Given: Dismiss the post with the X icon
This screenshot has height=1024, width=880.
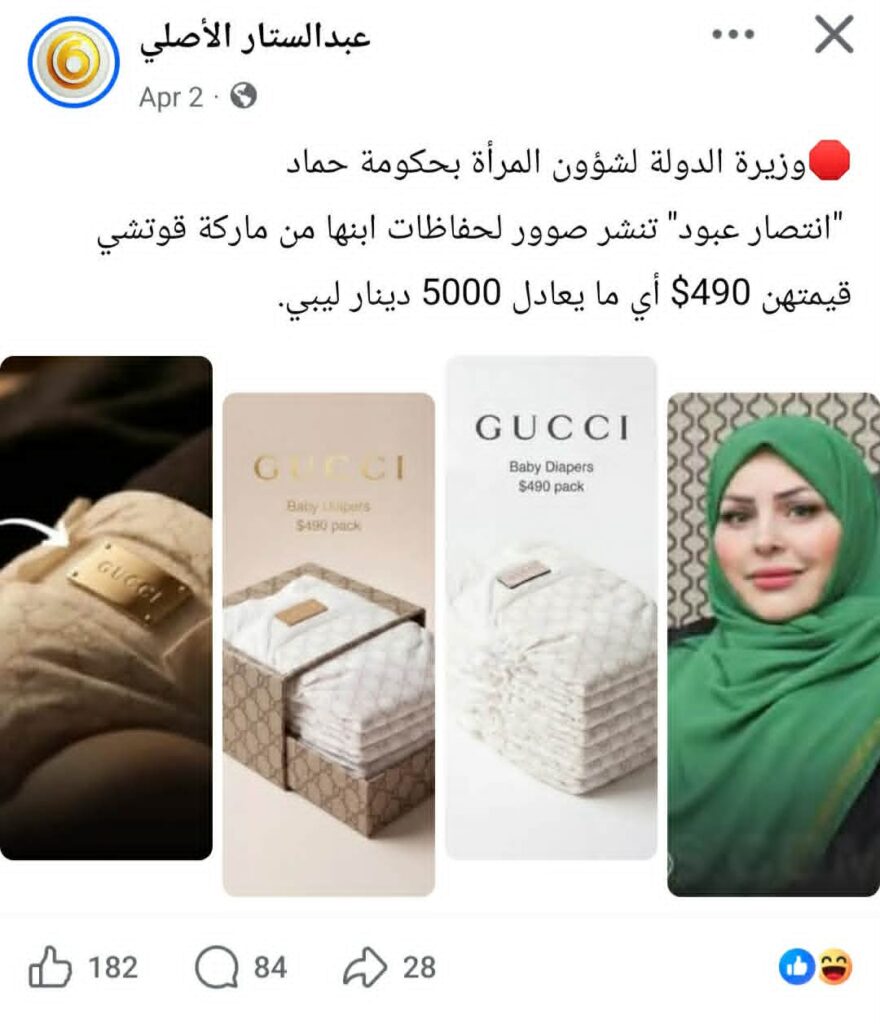Looking at the screenshot, I should click(834, 36).
